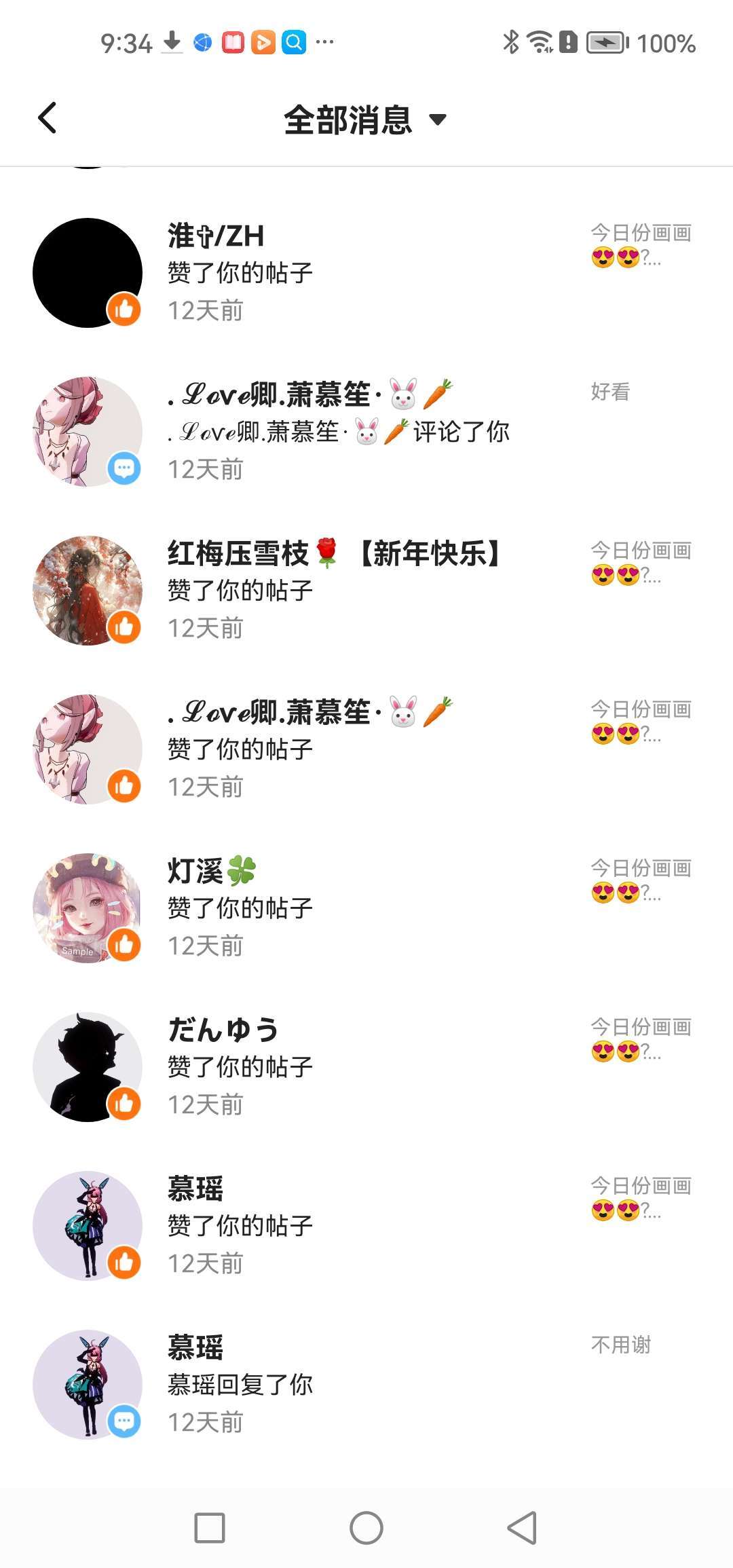View だんゆう's profile picture

[88, 1067]
